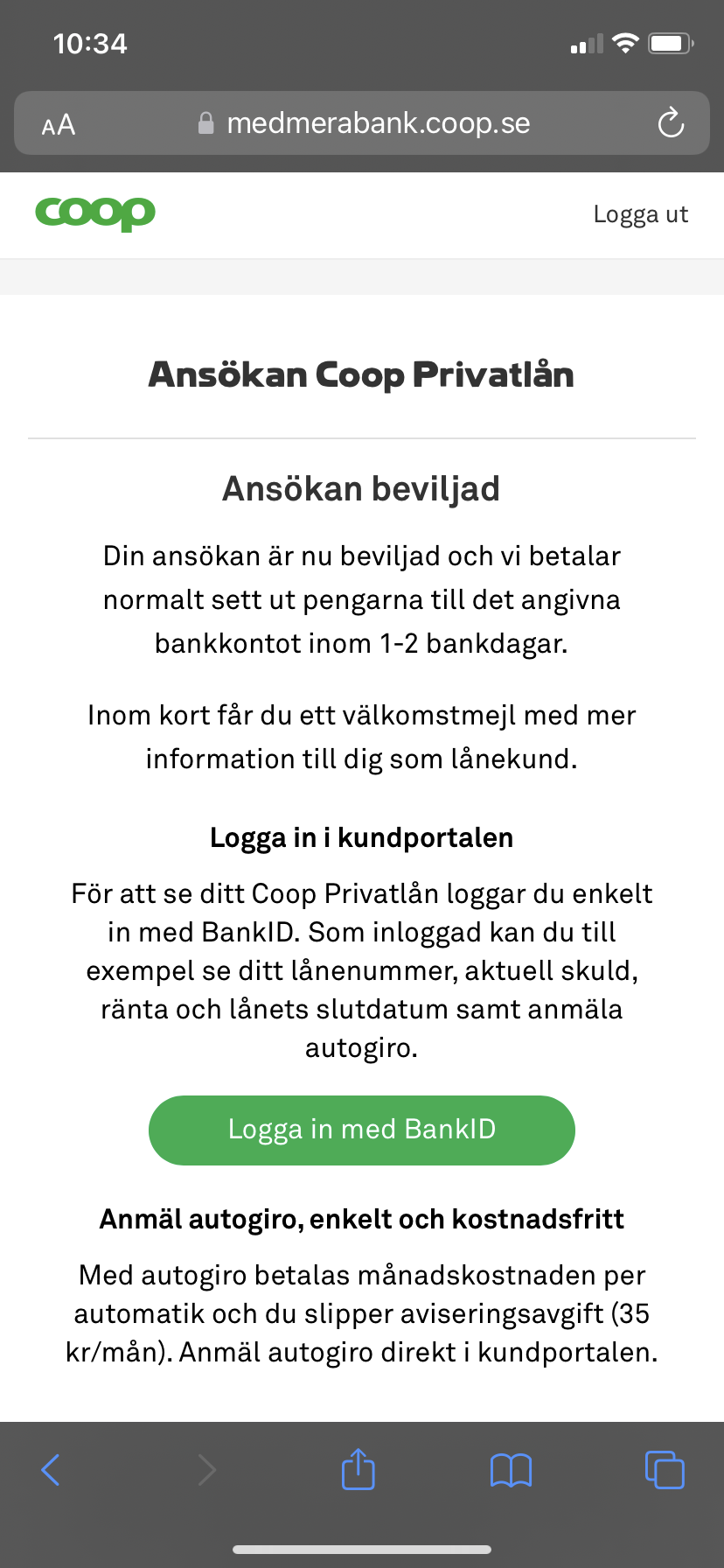
Task: Tap Logga in med BankID button
Action: [x=361, y=1130]
